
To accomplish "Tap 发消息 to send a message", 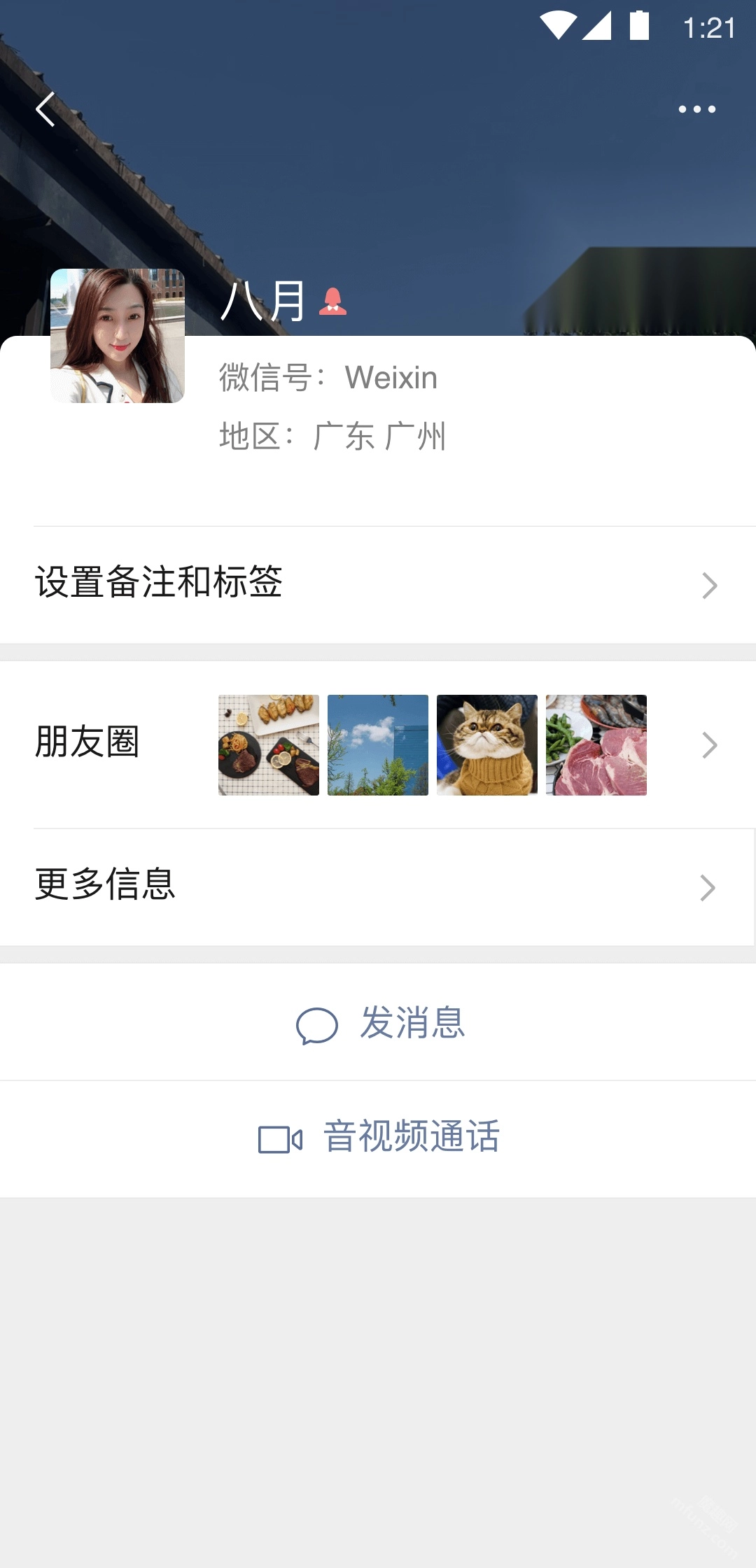I will [380, 1024].
